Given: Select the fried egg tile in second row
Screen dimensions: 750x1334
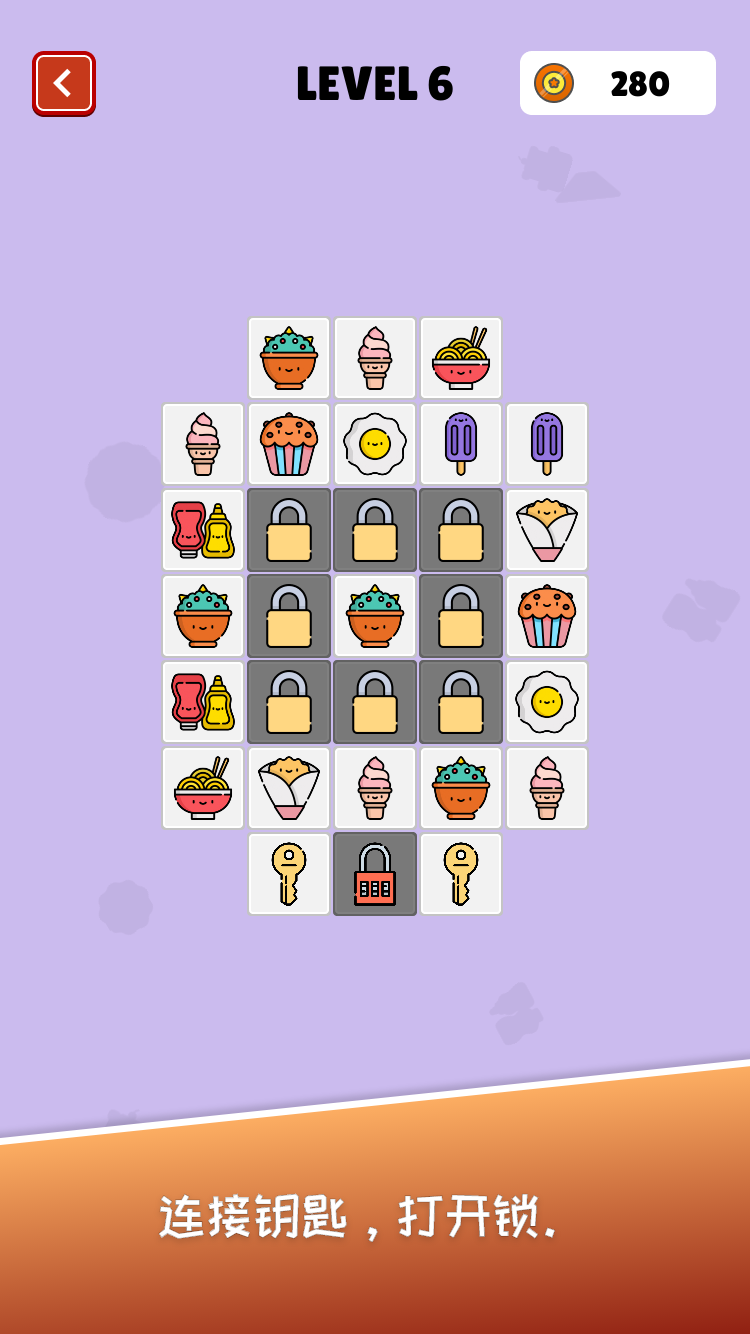Looking at the screenshot, I should point(375,444).
